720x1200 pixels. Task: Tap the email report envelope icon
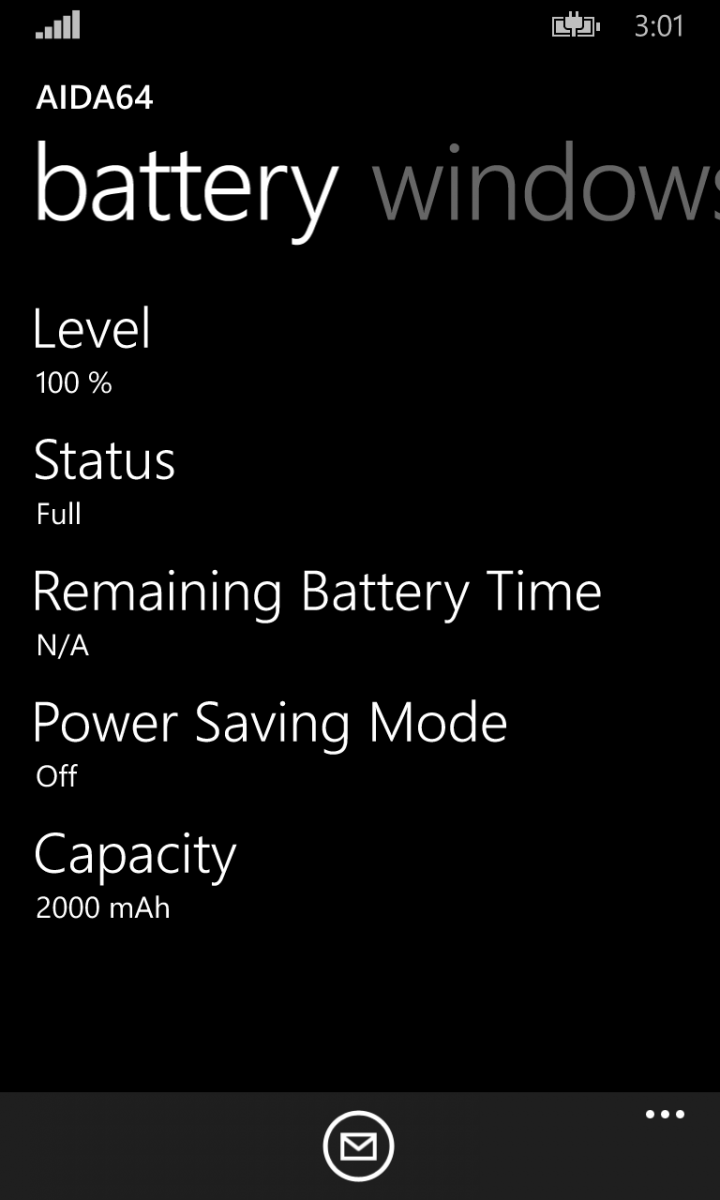click(x=359, y=1146)
